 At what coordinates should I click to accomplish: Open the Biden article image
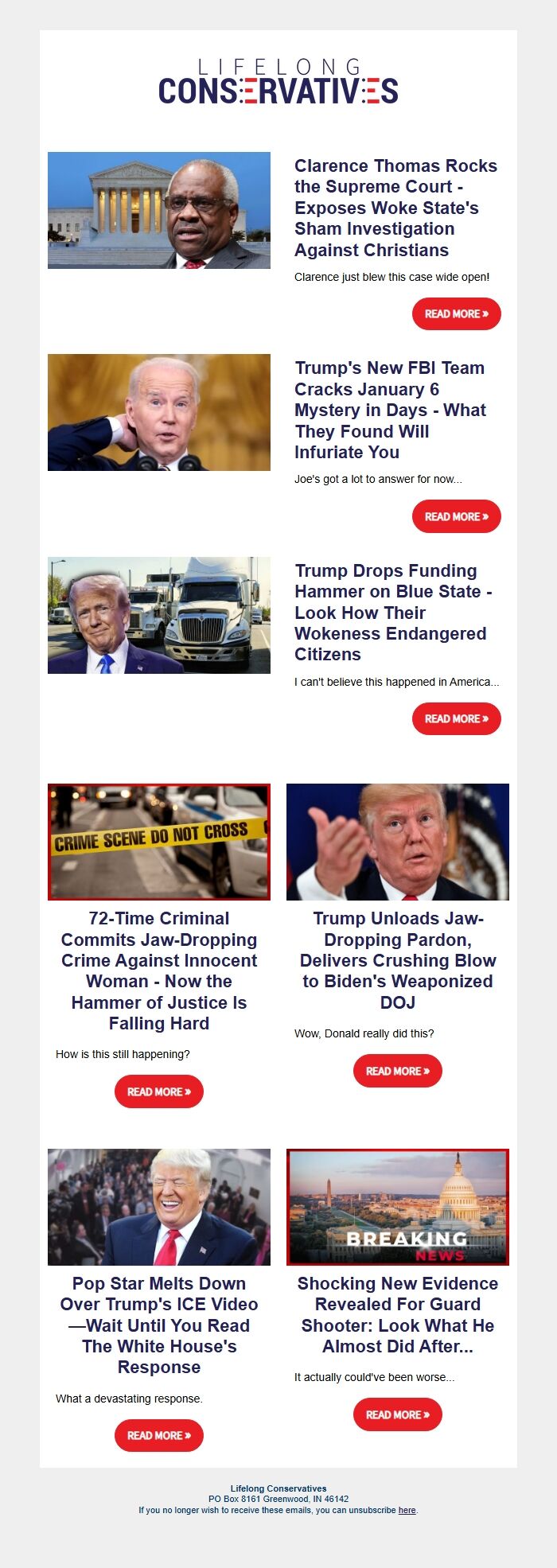pyautogui.click(x=159, y=412)
